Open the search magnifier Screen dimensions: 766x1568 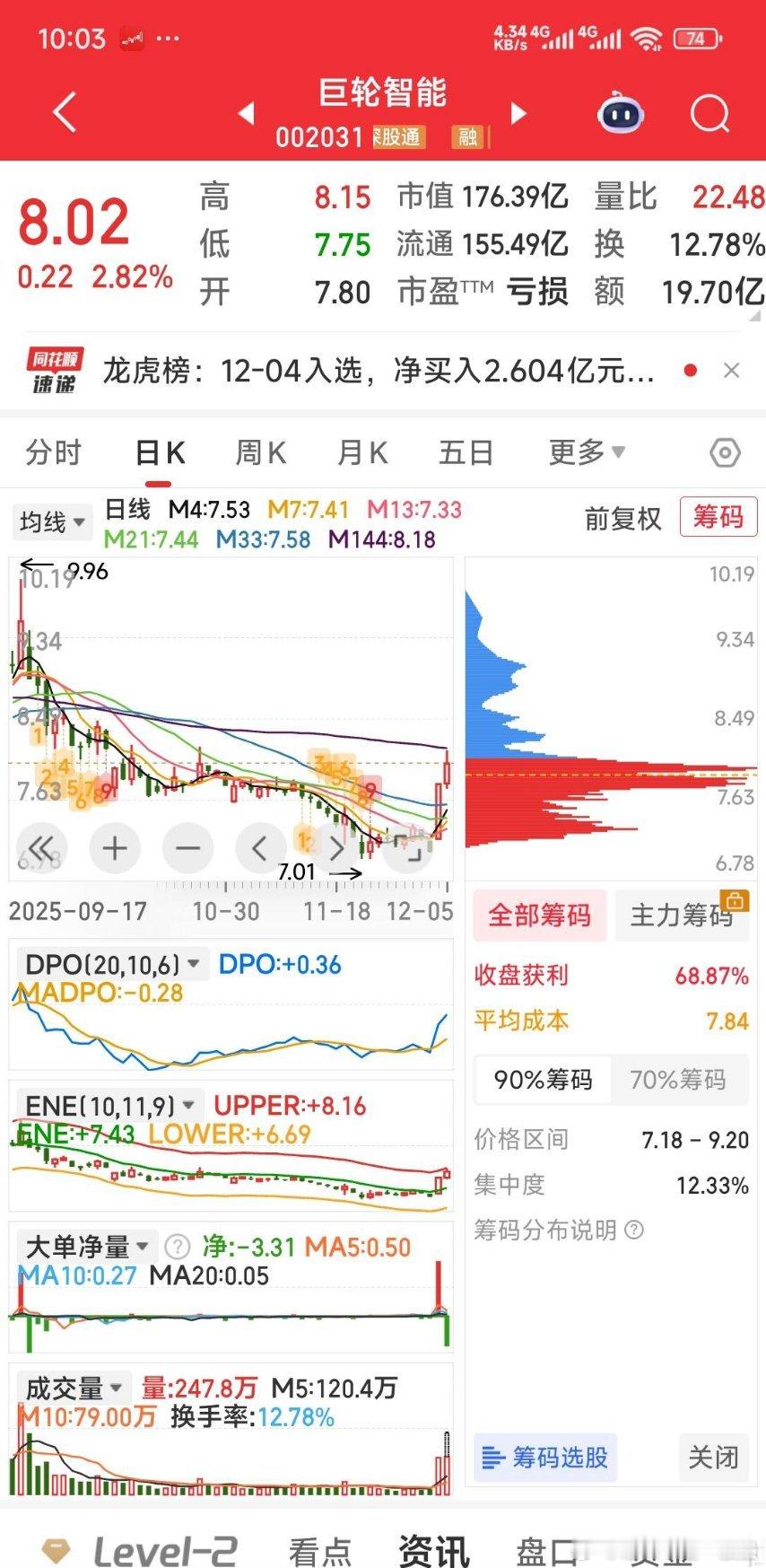709,114
